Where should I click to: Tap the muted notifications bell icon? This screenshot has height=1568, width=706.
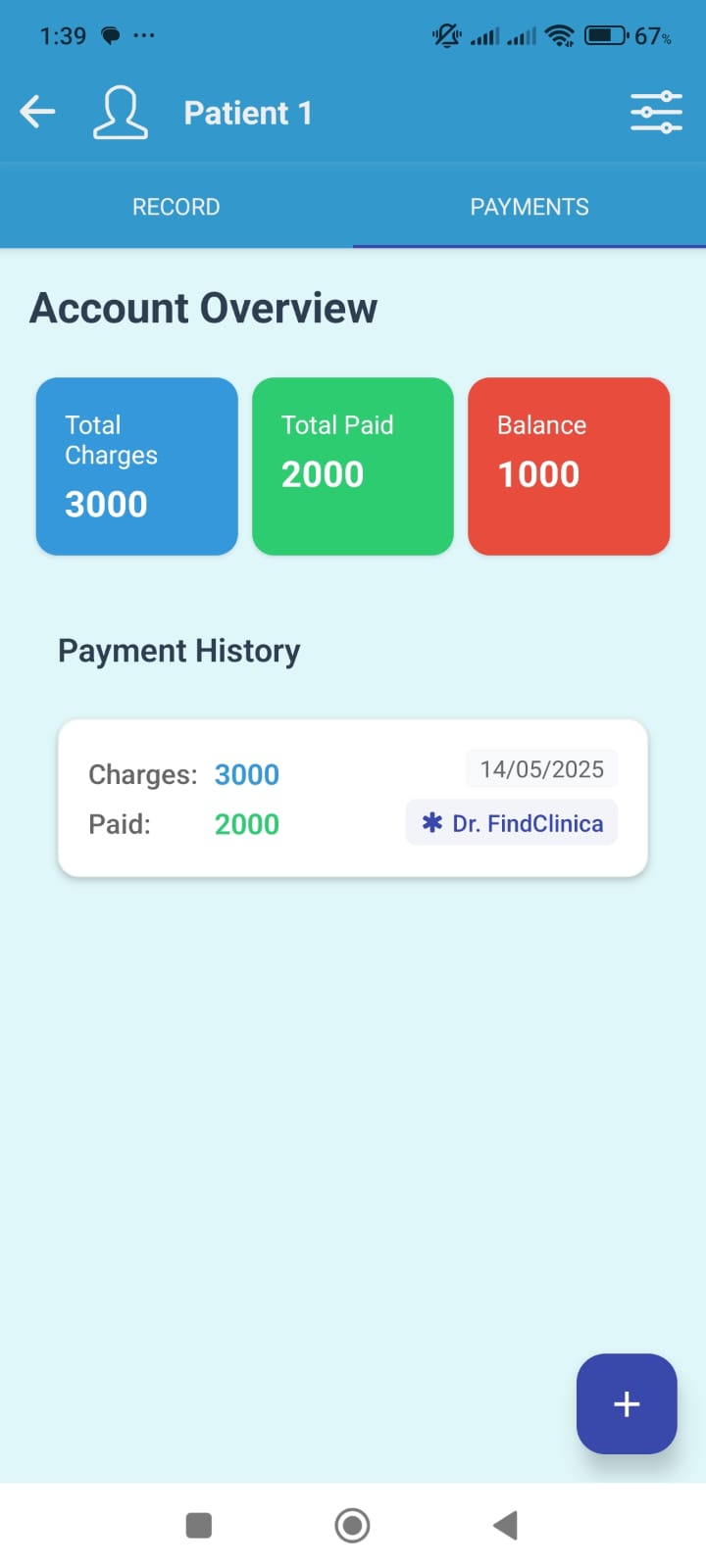click(x=446, y=35)
